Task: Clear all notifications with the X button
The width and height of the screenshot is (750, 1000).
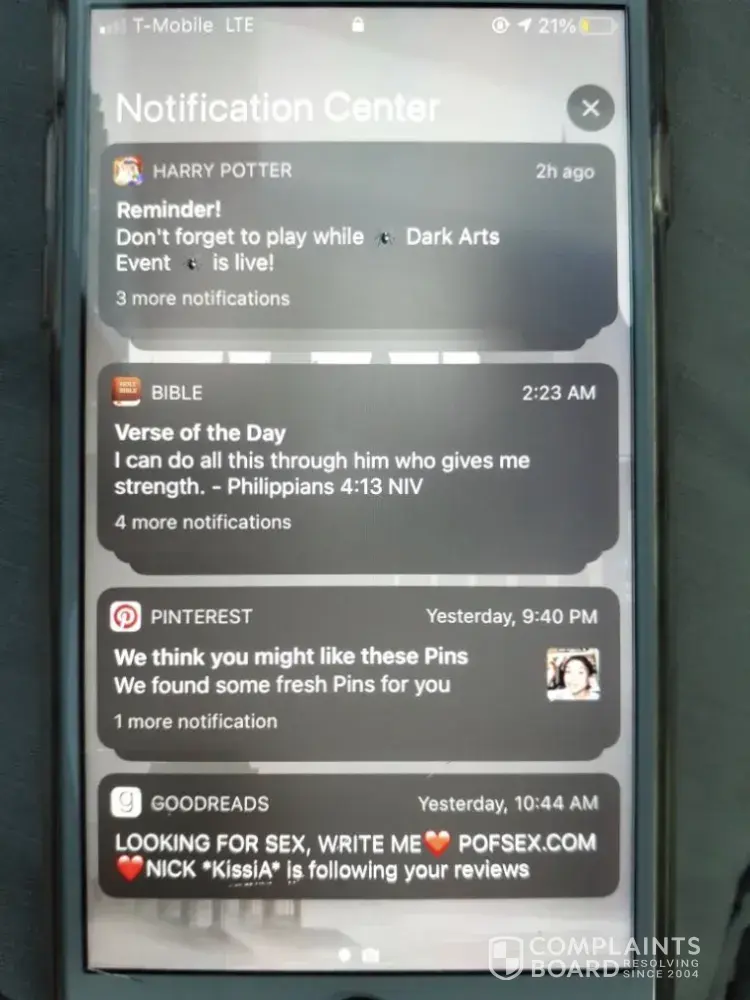Action: click(590, 108)
